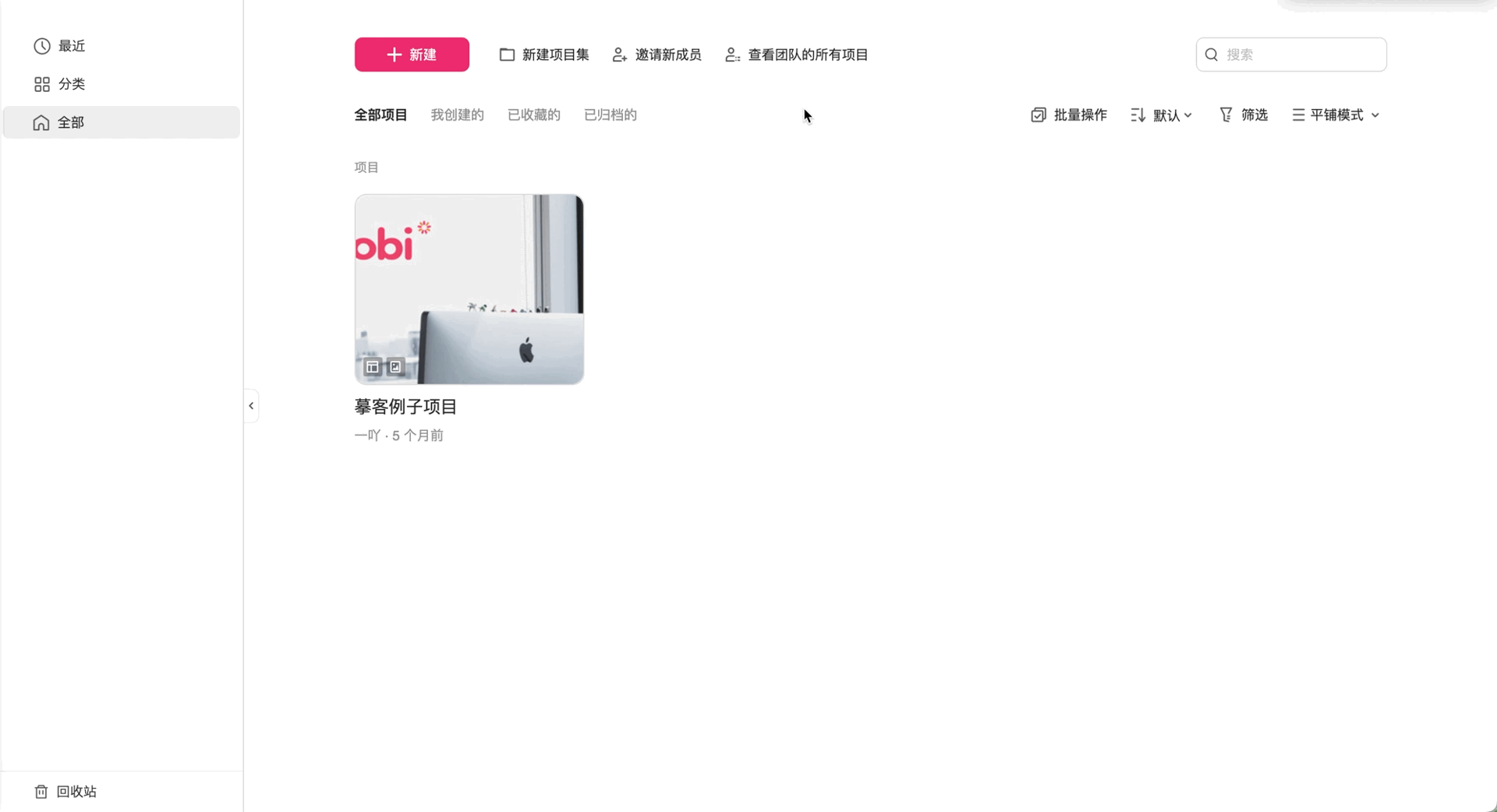Screen dimensions: 1497x812
Task: Expand the 默认 sort dropdown
Action: click(1161, 115)
